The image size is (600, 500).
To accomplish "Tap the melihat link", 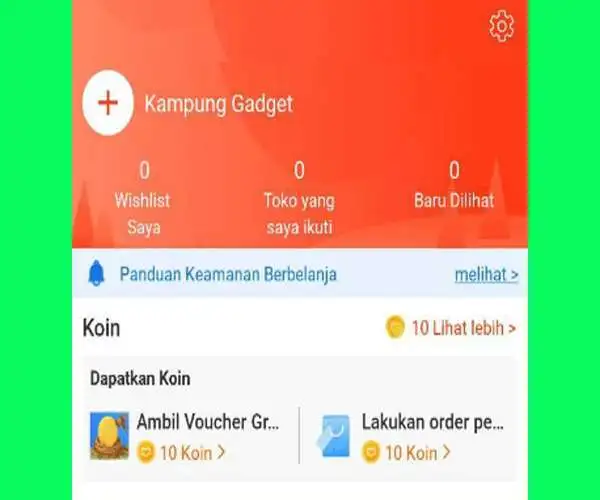I will (486, 274).
